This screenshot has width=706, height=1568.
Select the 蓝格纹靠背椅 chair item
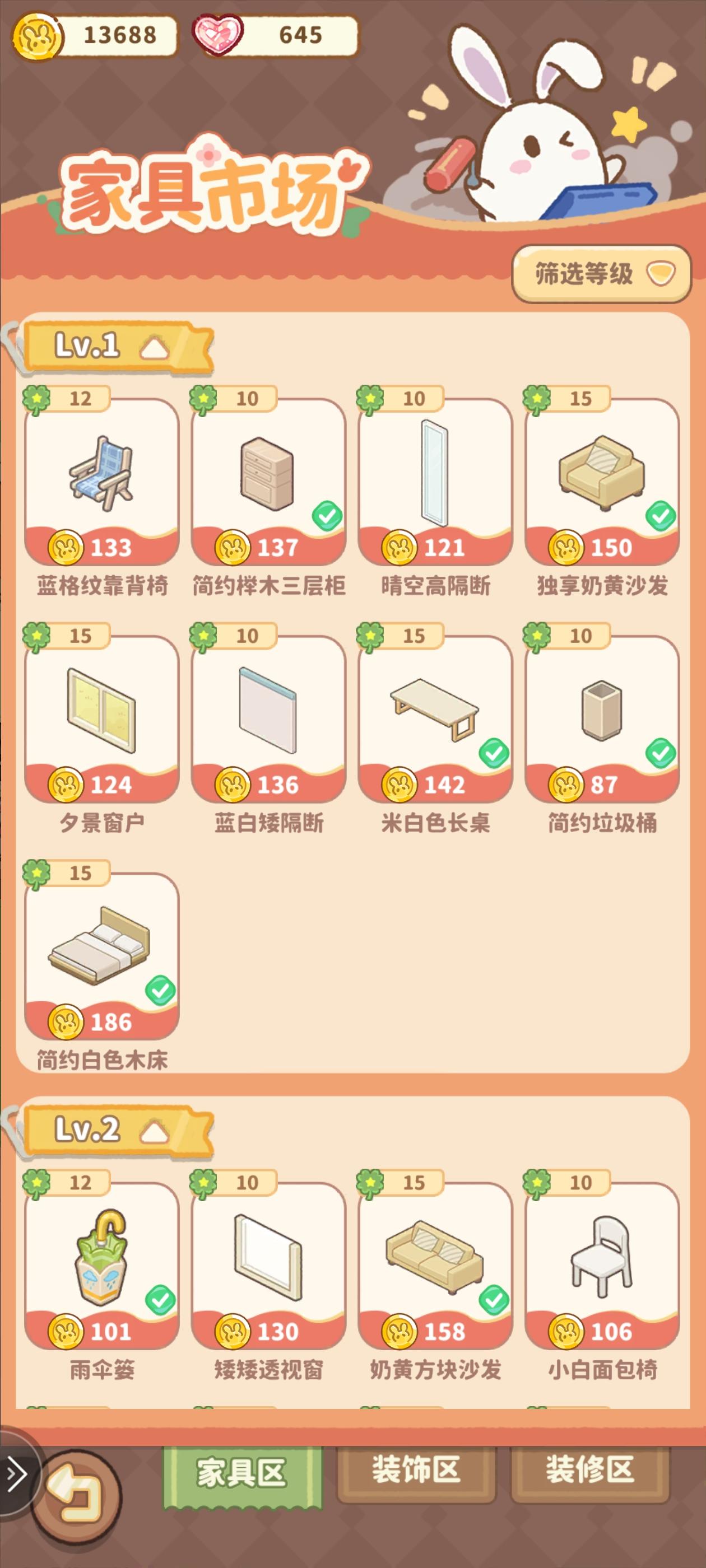(x=103, y=481)
